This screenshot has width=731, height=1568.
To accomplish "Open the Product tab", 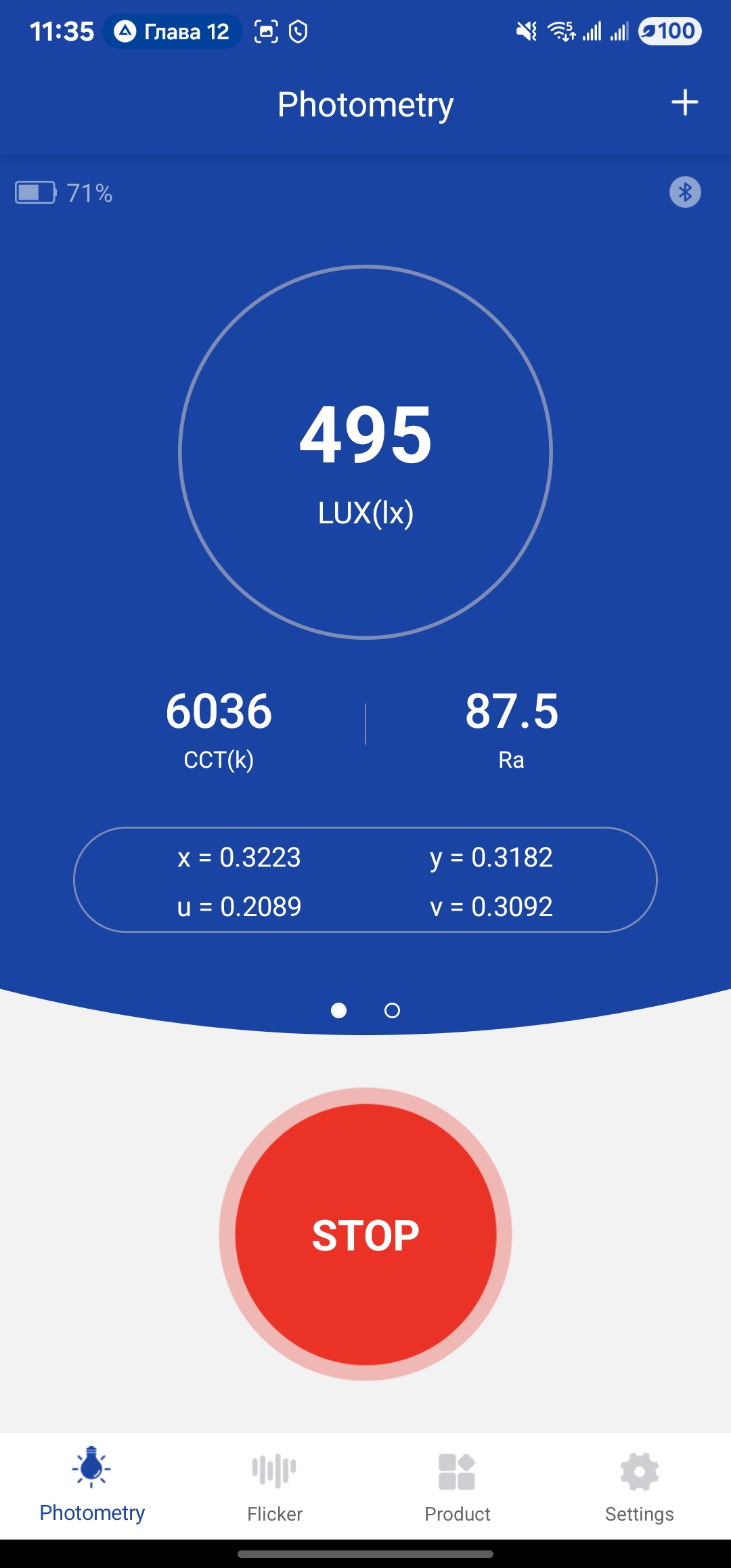I will click(x=457, y=1487).
